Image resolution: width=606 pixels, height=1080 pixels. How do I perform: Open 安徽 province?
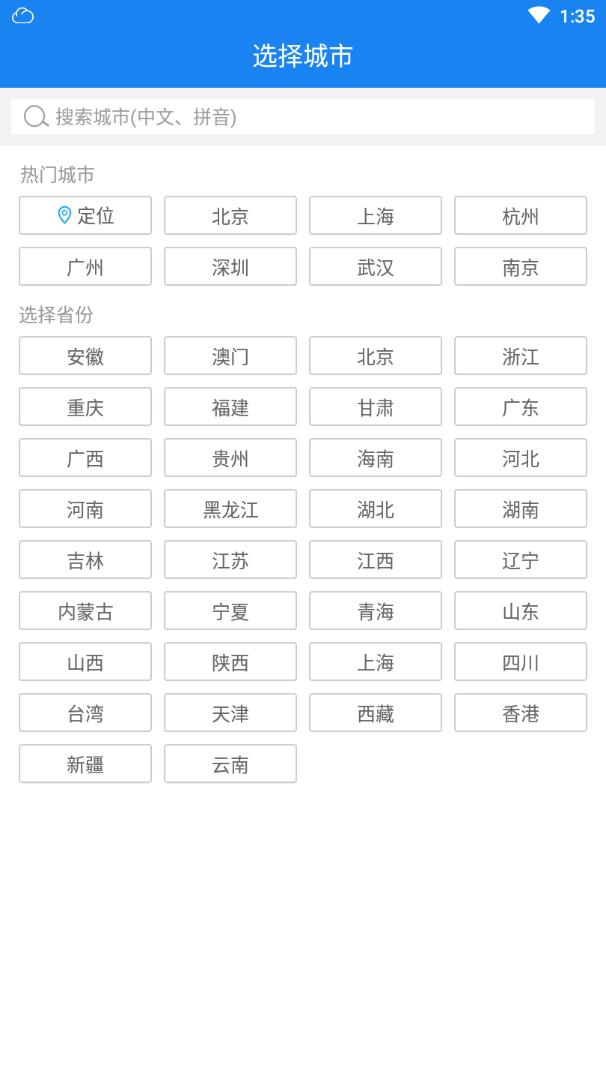click(x=85, y=356)
